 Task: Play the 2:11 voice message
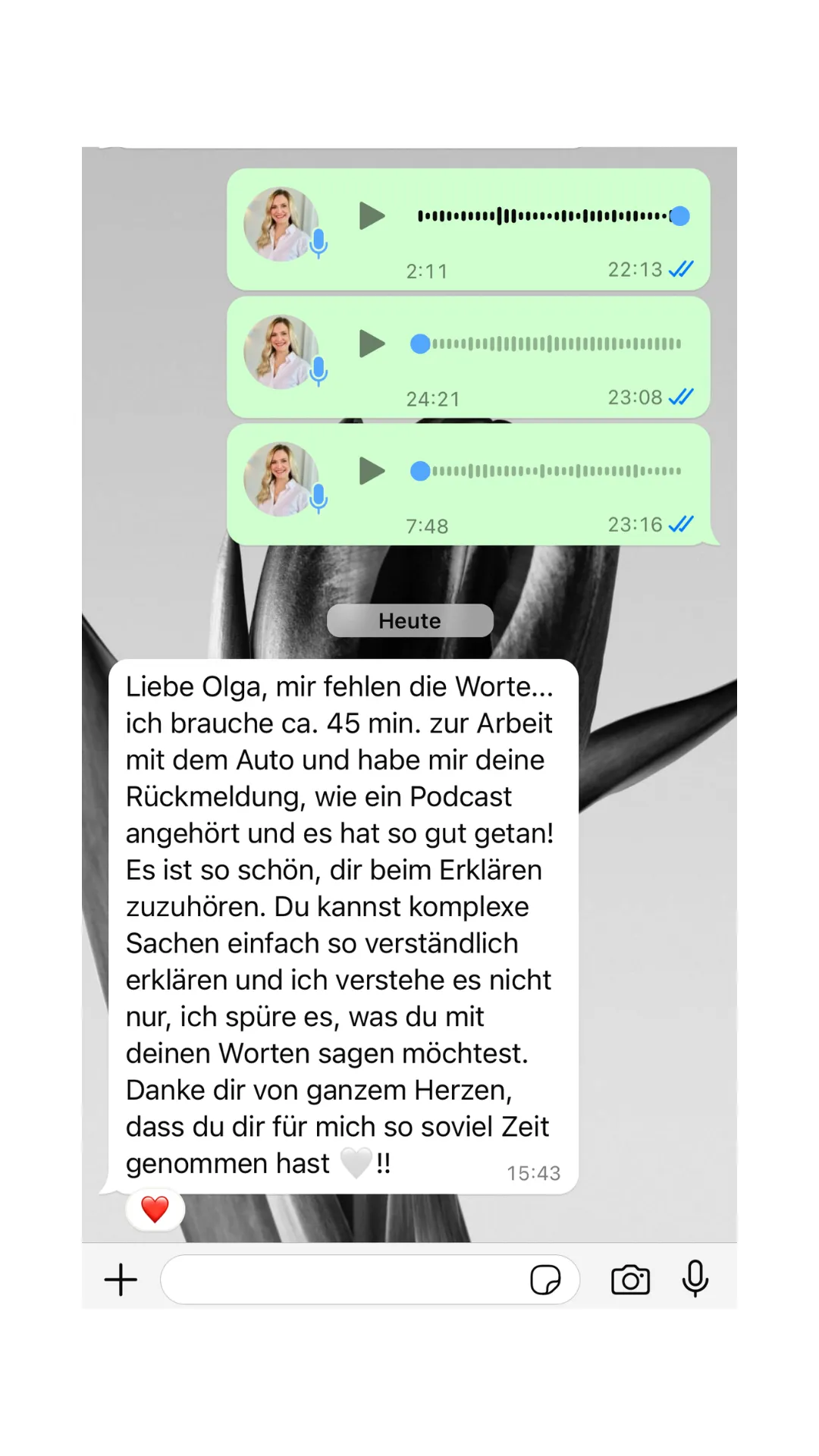[372, 216]
